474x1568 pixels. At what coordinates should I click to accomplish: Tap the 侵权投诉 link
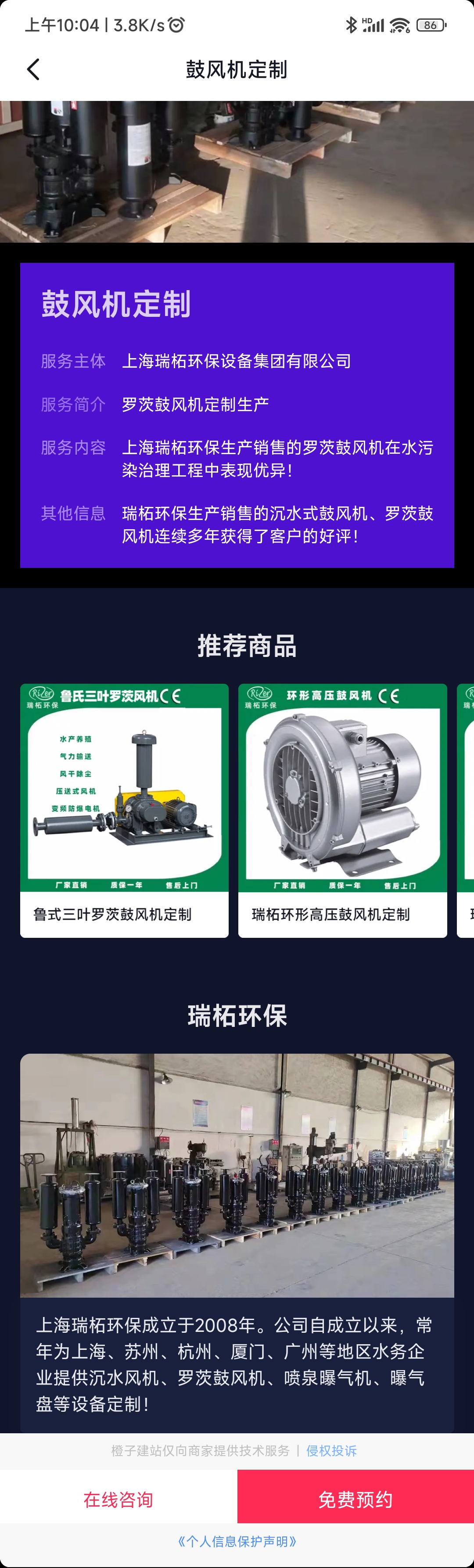click(x=332, y=1450)
